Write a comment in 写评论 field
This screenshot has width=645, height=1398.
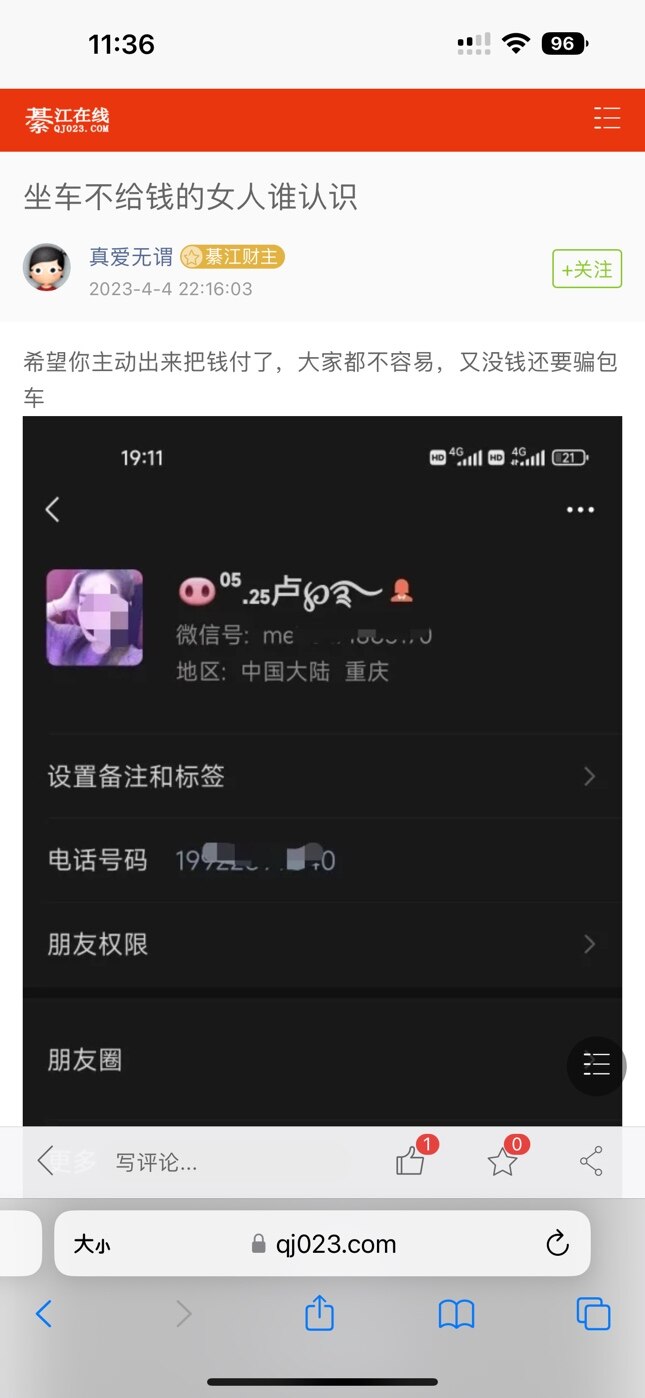tap(200, 1162)
